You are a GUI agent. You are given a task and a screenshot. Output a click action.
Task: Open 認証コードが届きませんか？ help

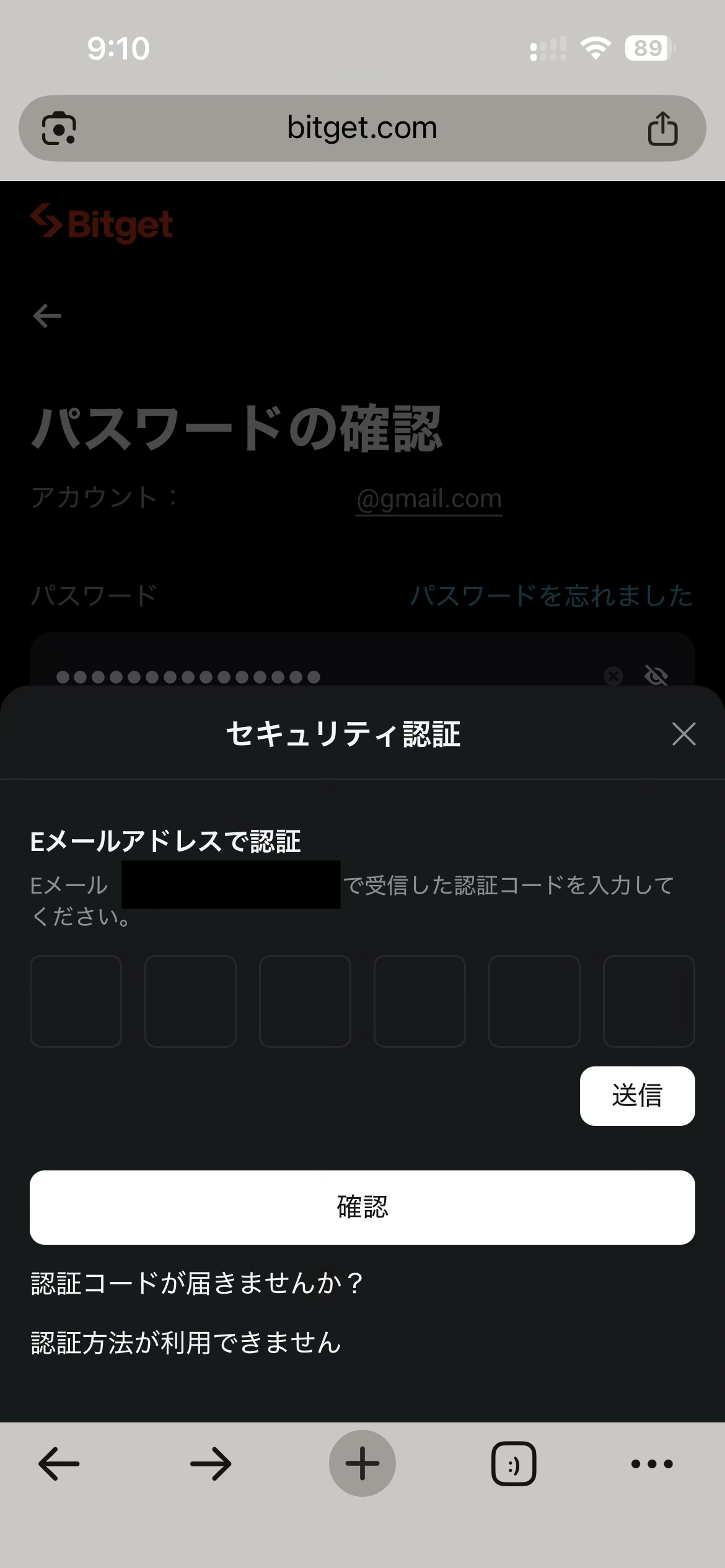[197, 1283]
